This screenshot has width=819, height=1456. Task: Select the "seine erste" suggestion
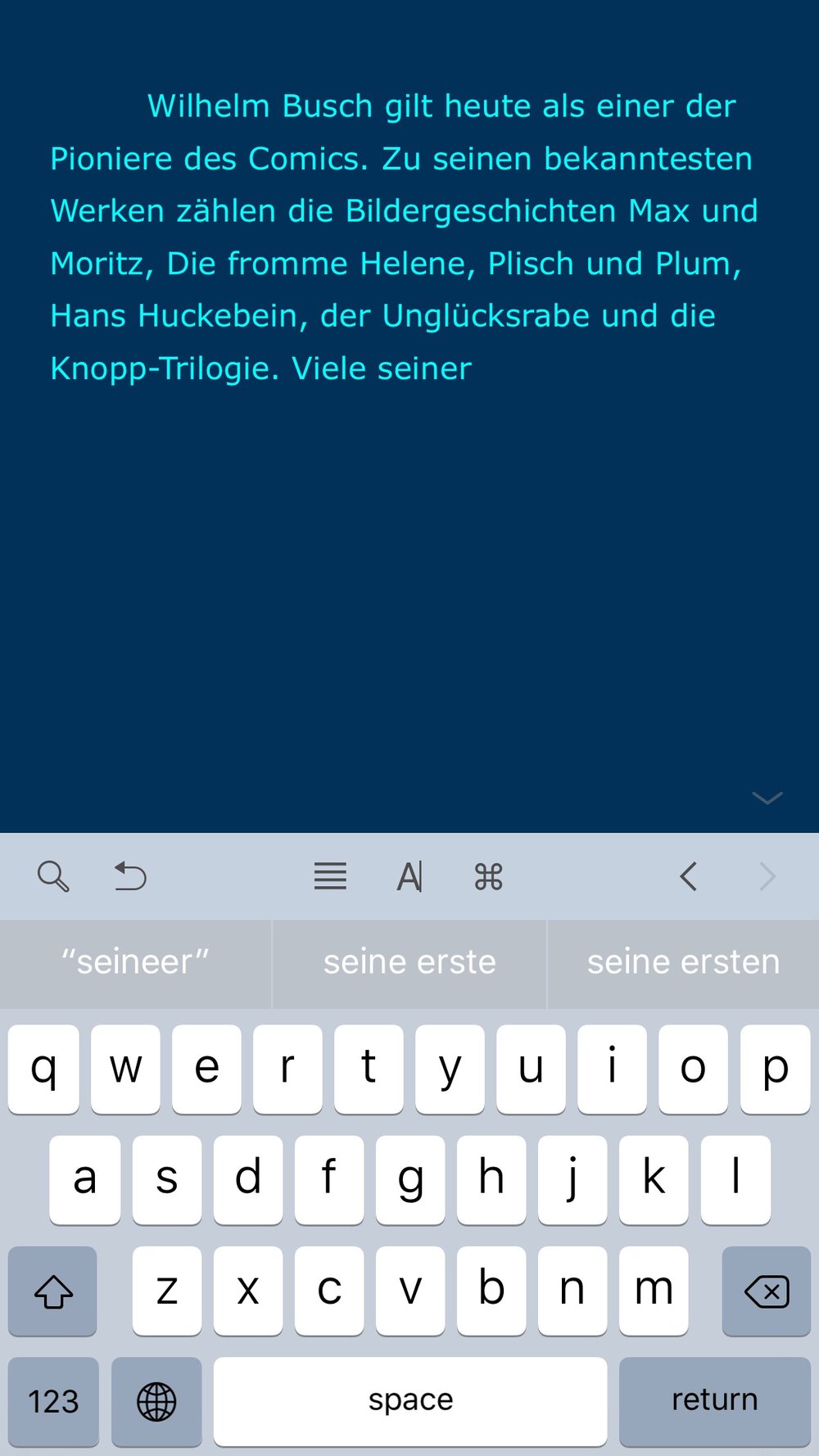click(409, 963)
